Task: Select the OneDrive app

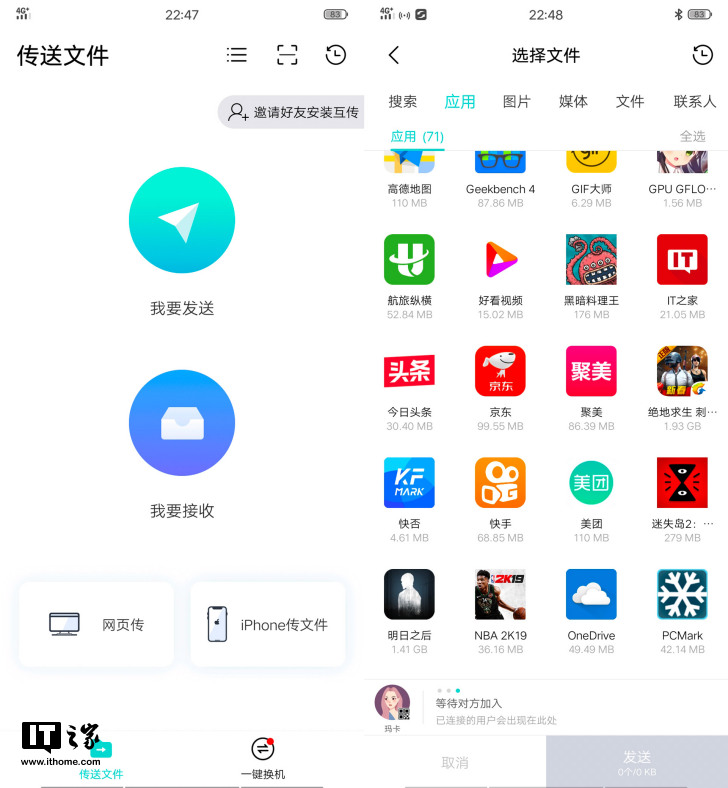Action: [x=591, y=605]
